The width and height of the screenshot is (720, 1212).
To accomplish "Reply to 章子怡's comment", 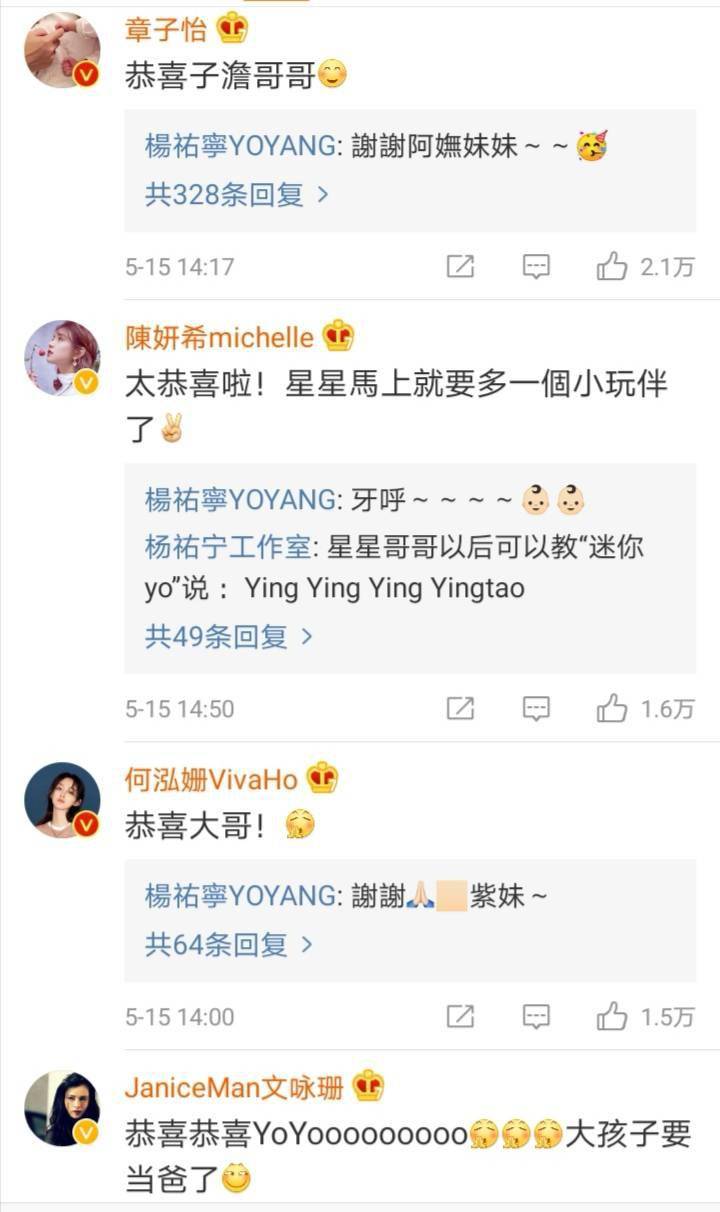I will point(537,267).
